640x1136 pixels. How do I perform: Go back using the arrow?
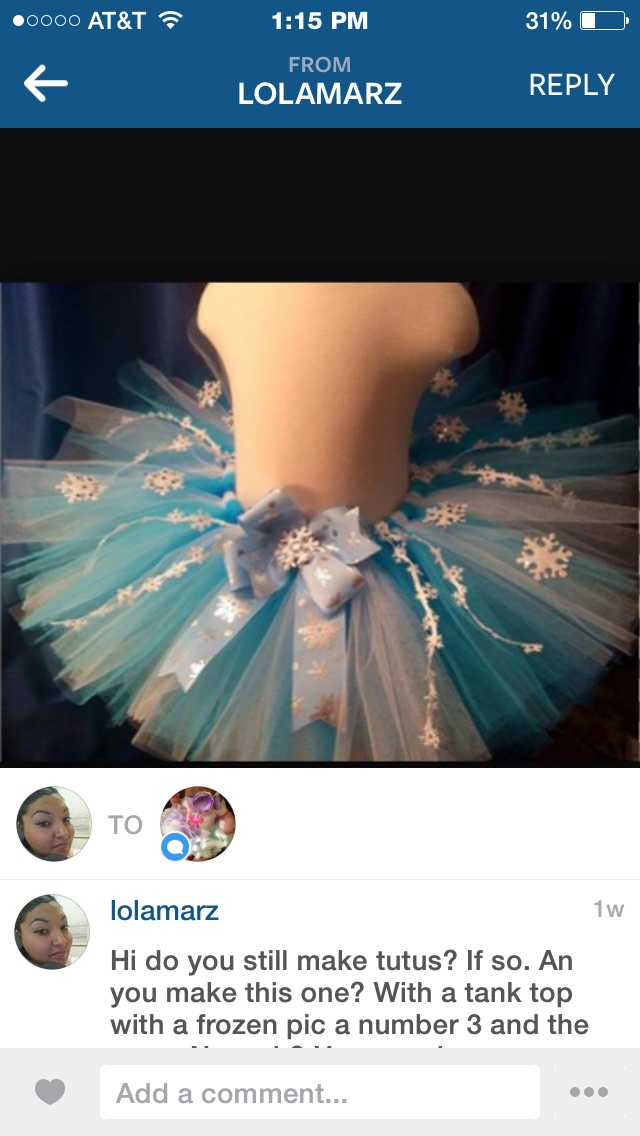pyautogui.click(x=46, y=85)
